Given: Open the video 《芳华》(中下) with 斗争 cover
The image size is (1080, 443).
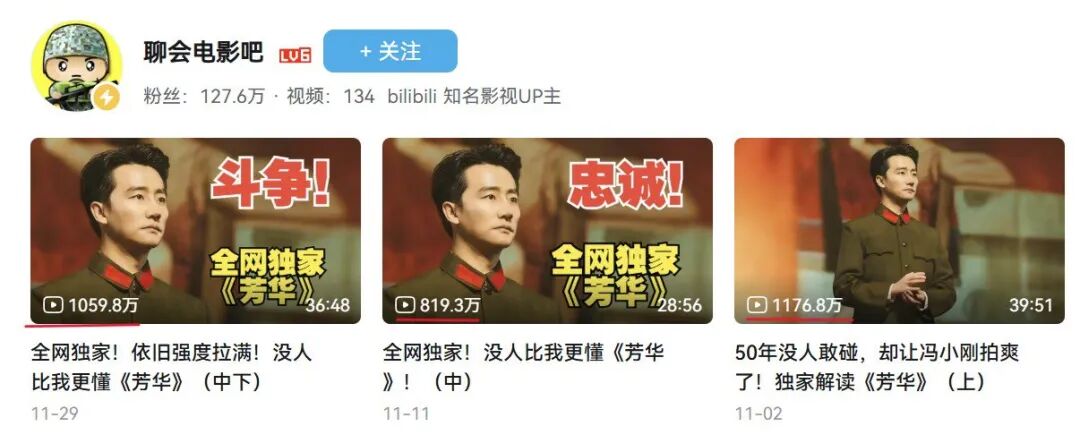Looking at the screenshot, I should (195, 230).
